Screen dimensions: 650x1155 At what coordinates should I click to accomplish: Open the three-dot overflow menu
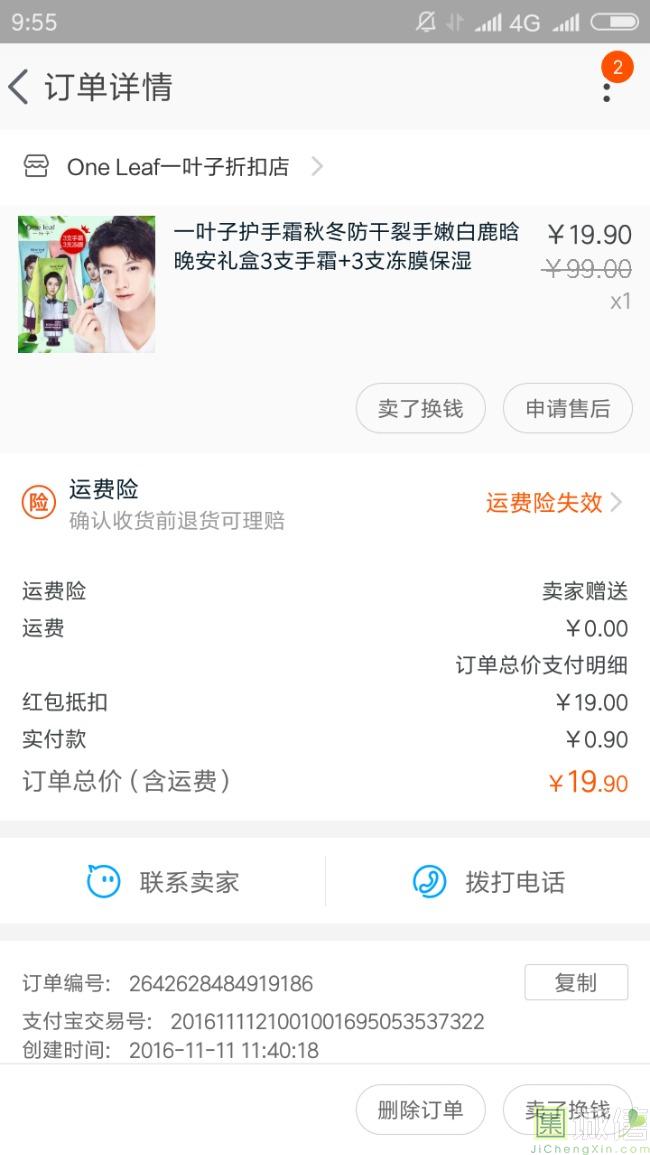[x=606, y=89]
